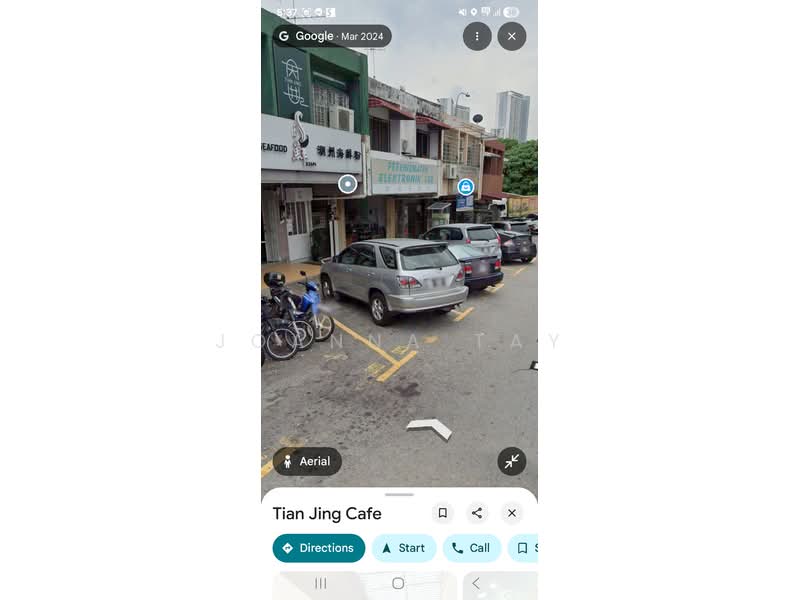Collapse the Street View to smaller size
This screenshot has height=600, width=800.
point(512,461)
